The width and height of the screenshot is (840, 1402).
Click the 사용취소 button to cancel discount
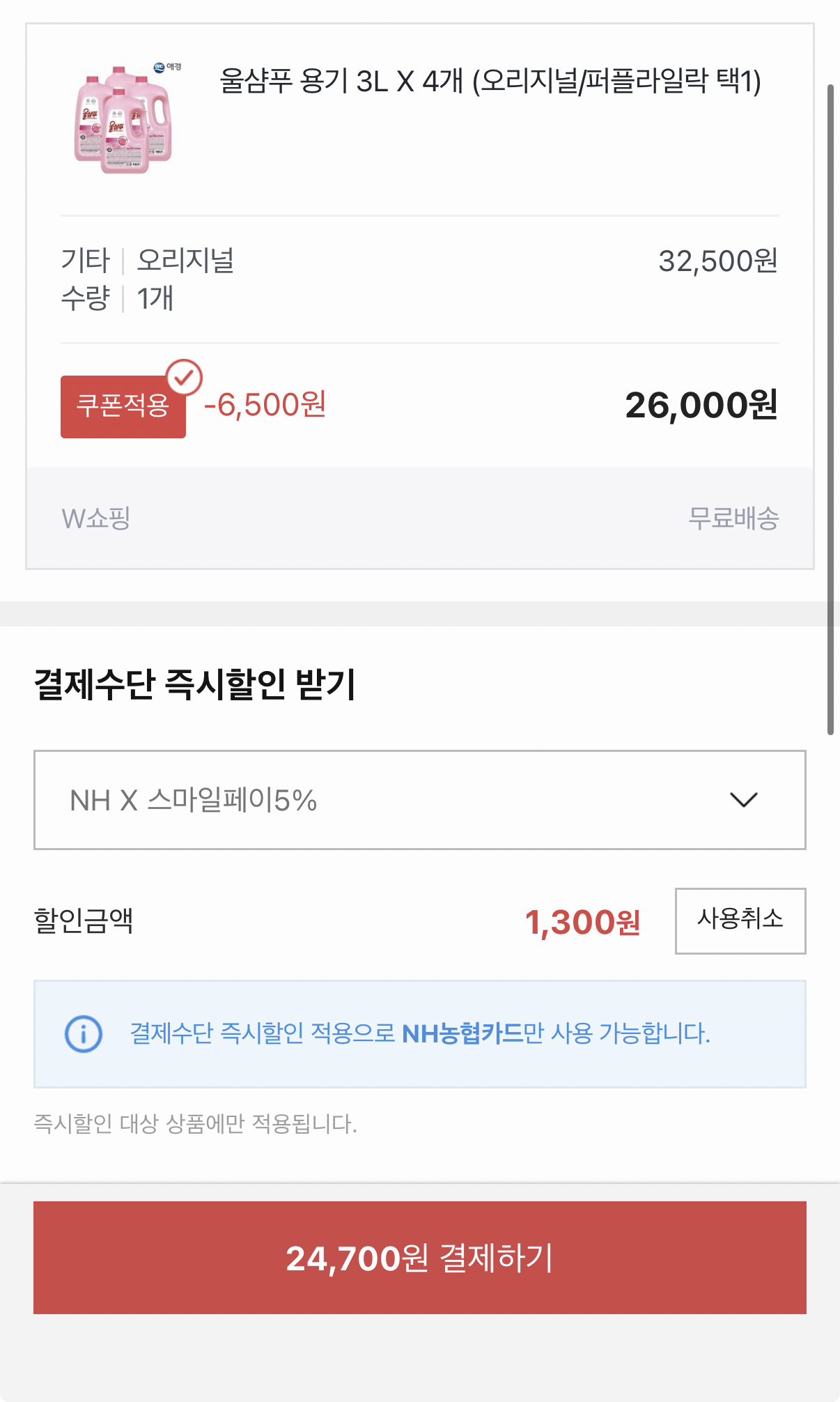tap(740, 921)
